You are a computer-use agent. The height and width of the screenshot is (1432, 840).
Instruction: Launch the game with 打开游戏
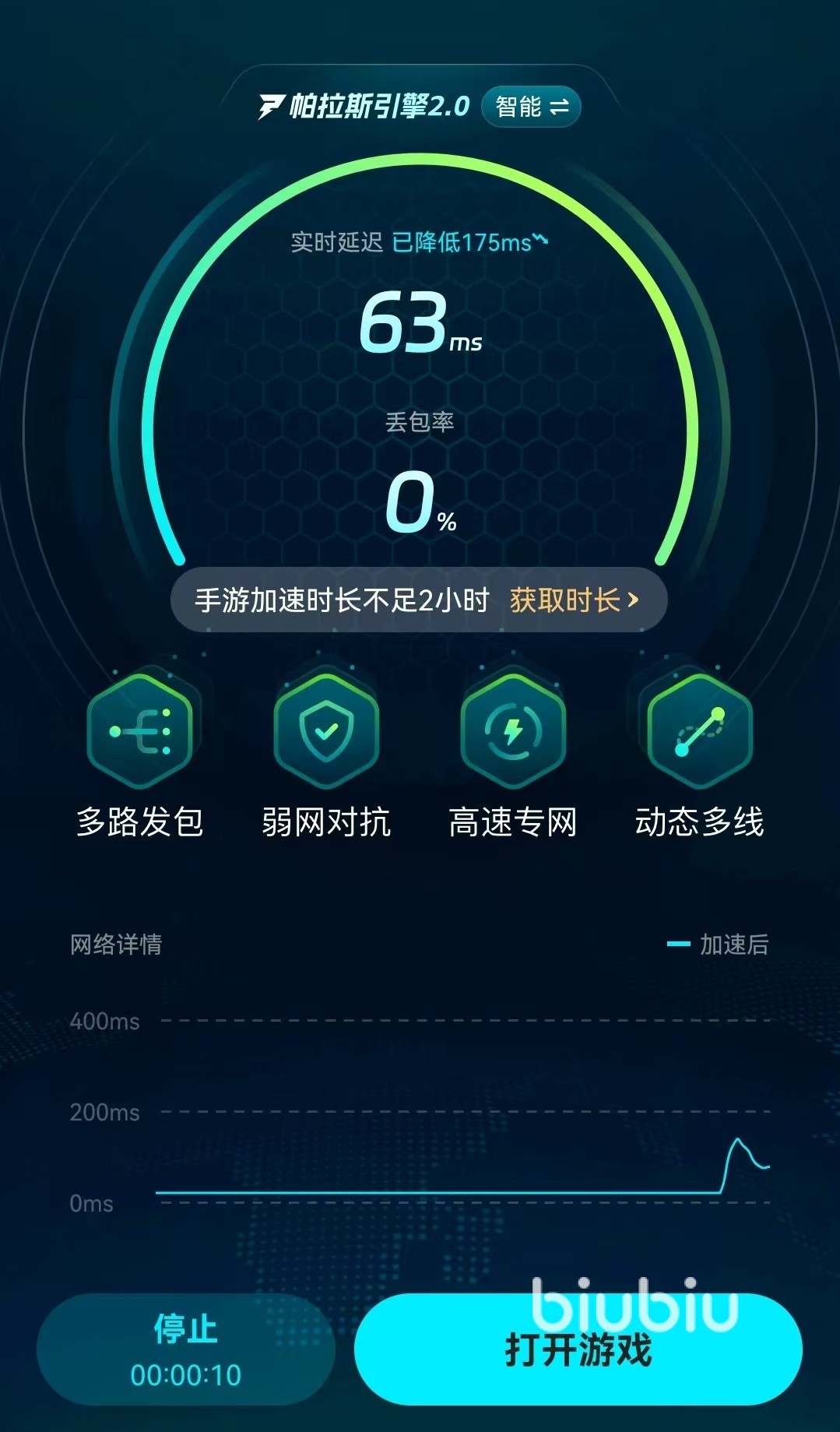pyautogui.click(x=578, y=1350)
